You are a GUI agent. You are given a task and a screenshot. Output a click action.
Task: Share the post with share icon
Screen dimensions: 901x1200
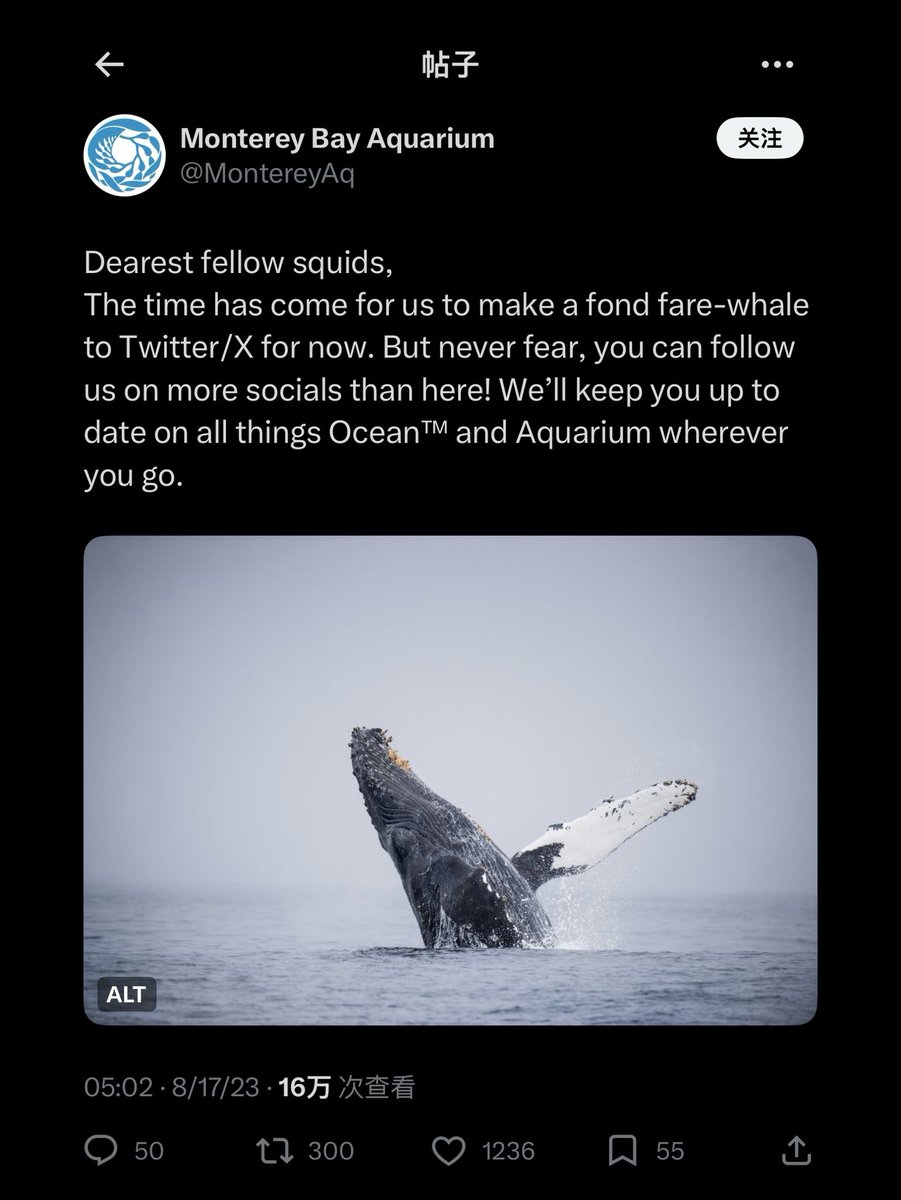[797, 1150]
